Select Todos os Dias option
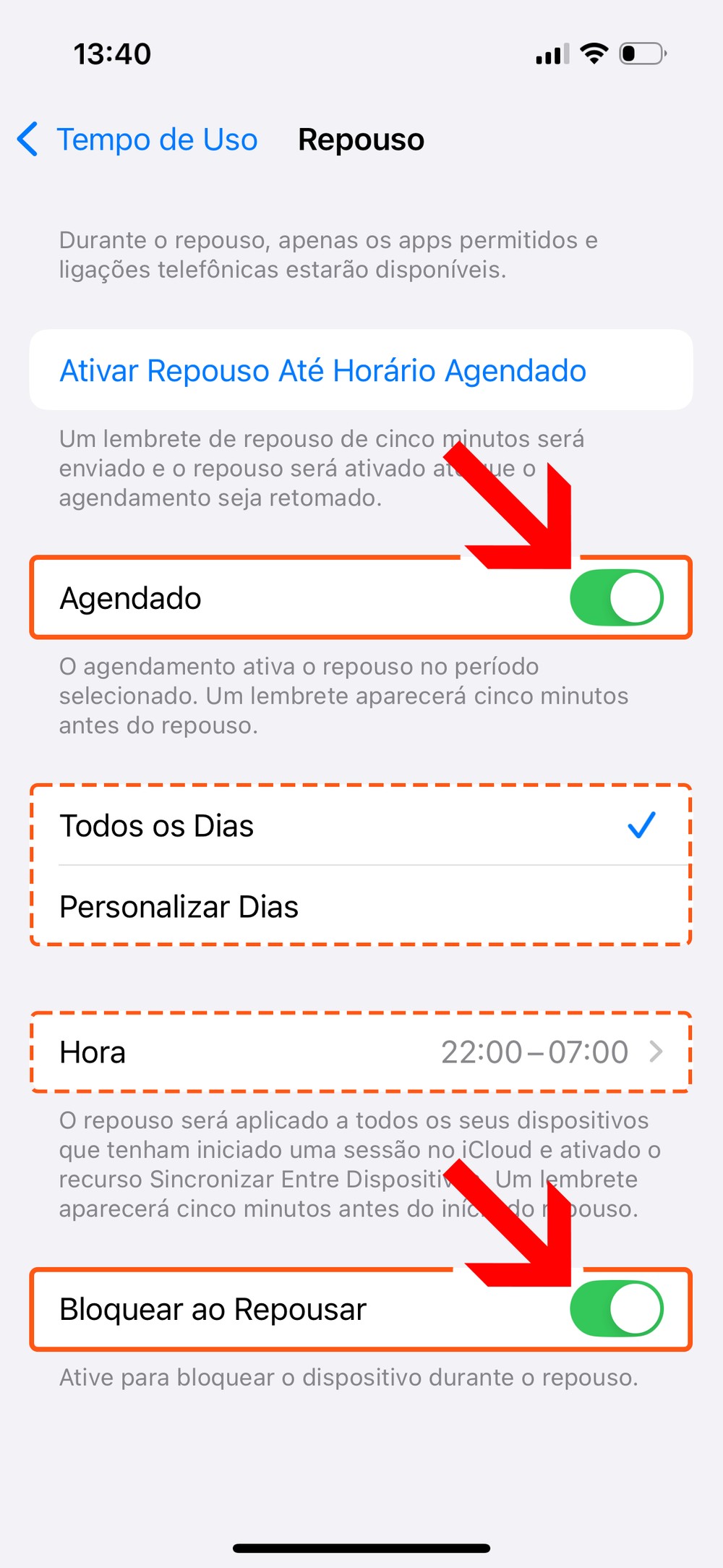Image resolution: width=723 pixels, height=1568 pixels. [x=359, y=826]
